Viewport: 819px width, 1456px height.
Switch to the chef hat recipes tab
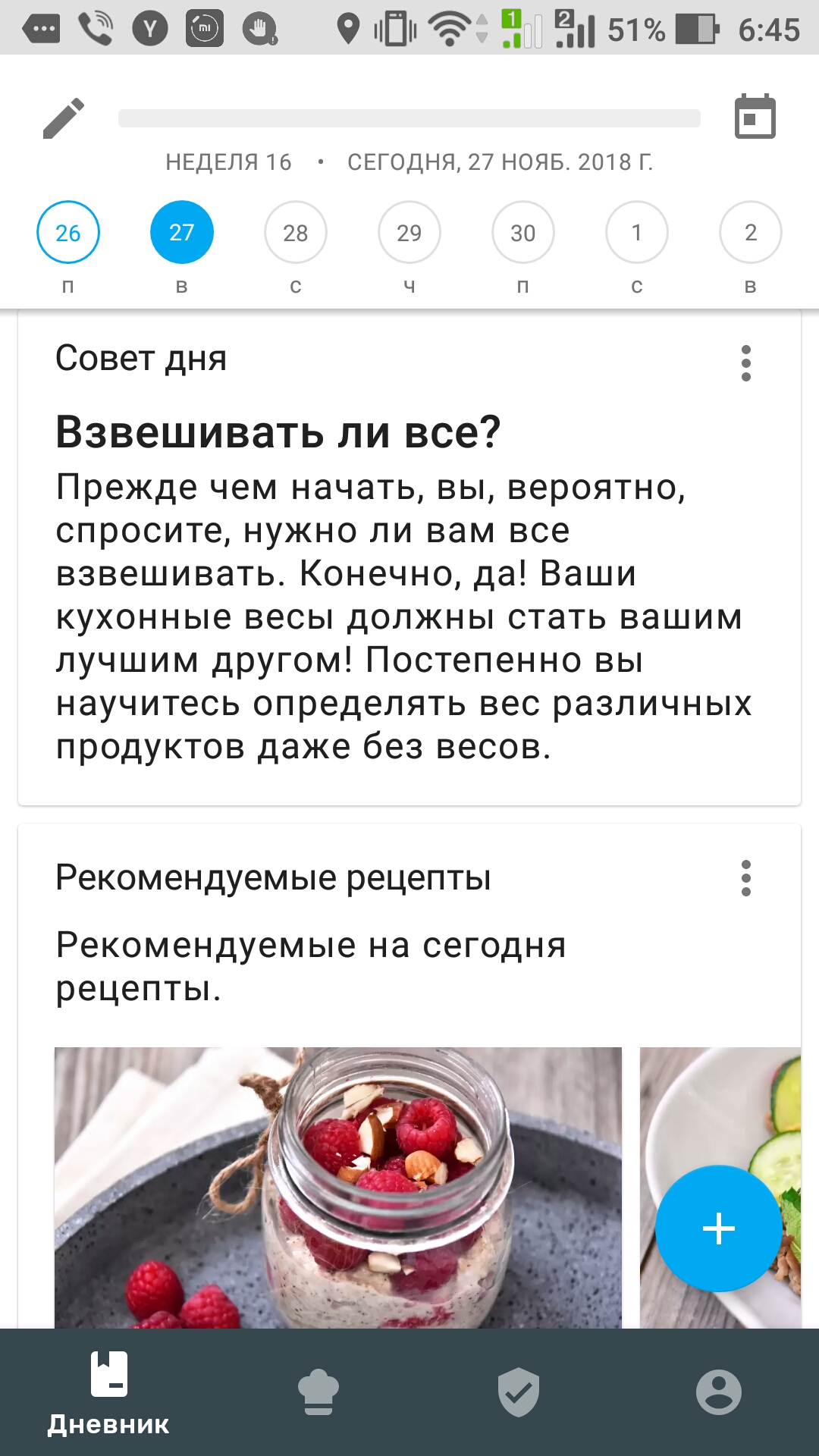[318, 1392]
